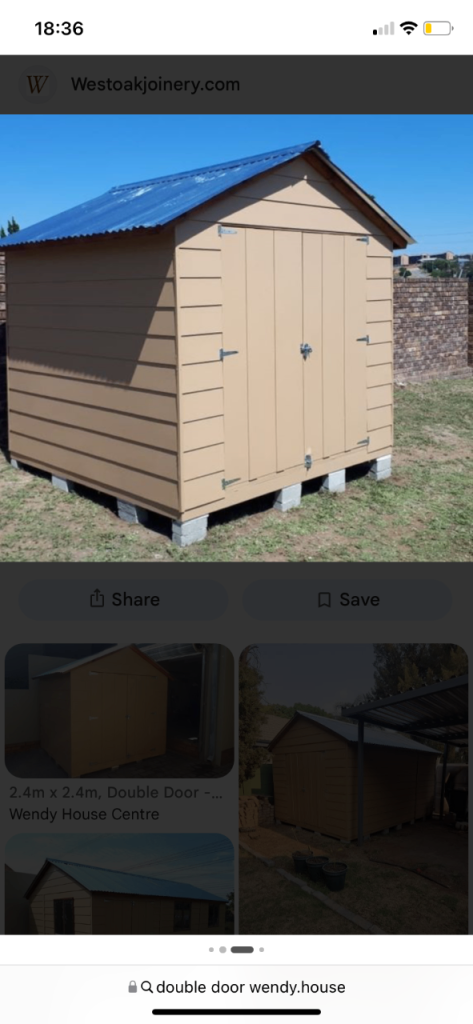Share this image
Screen dimensions: 473x1024
click(123, 600)
